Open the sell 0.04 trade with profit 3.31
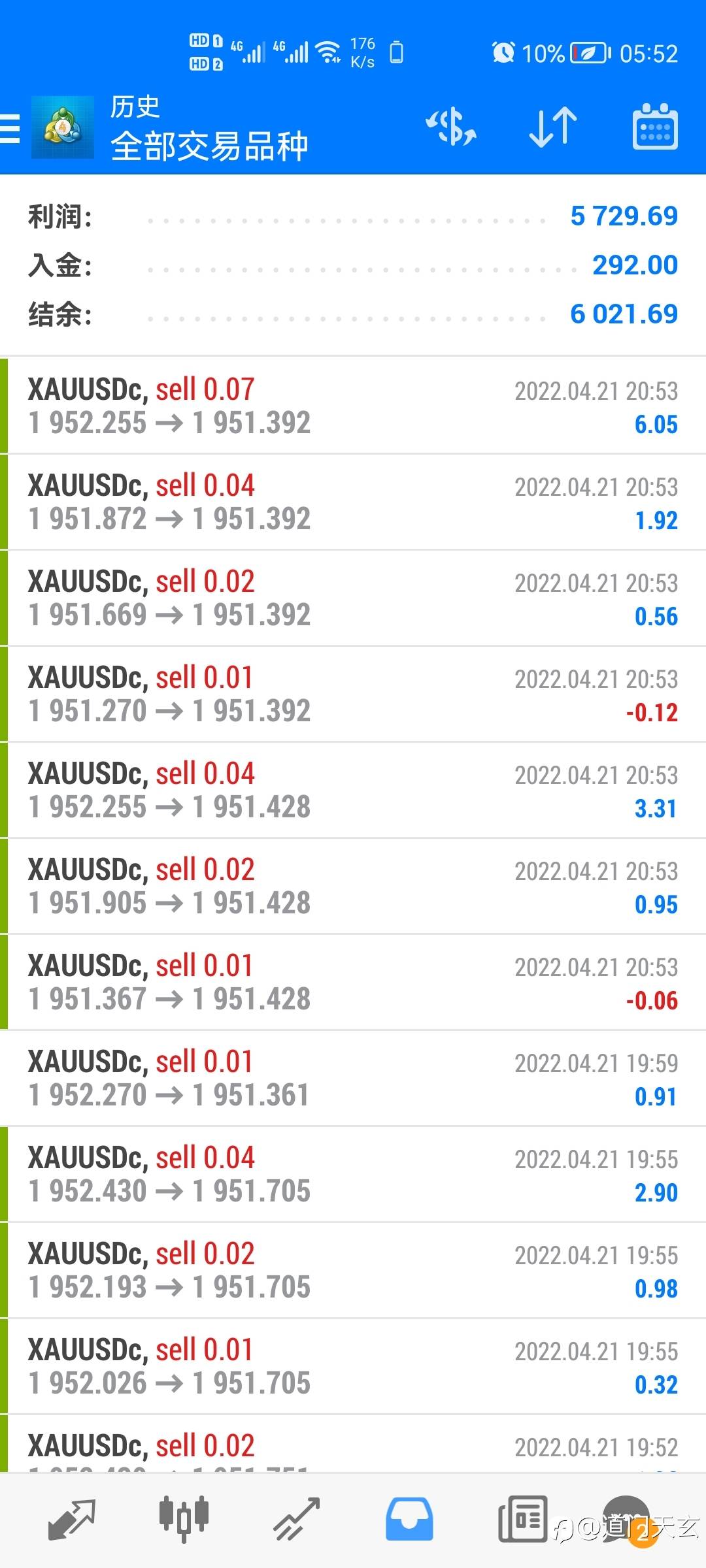 pyautogui.click(x=353, y=790)
